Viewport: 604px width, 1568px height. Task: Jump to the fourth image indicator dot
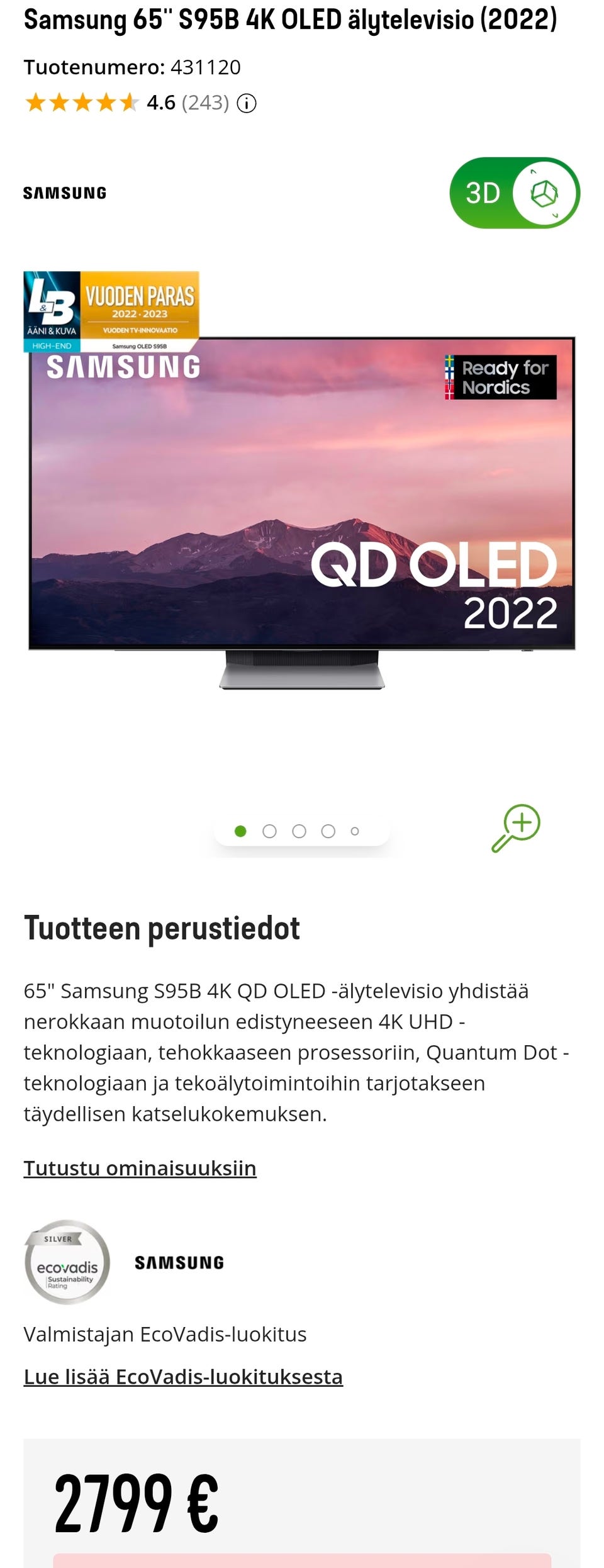coord(328,832)
